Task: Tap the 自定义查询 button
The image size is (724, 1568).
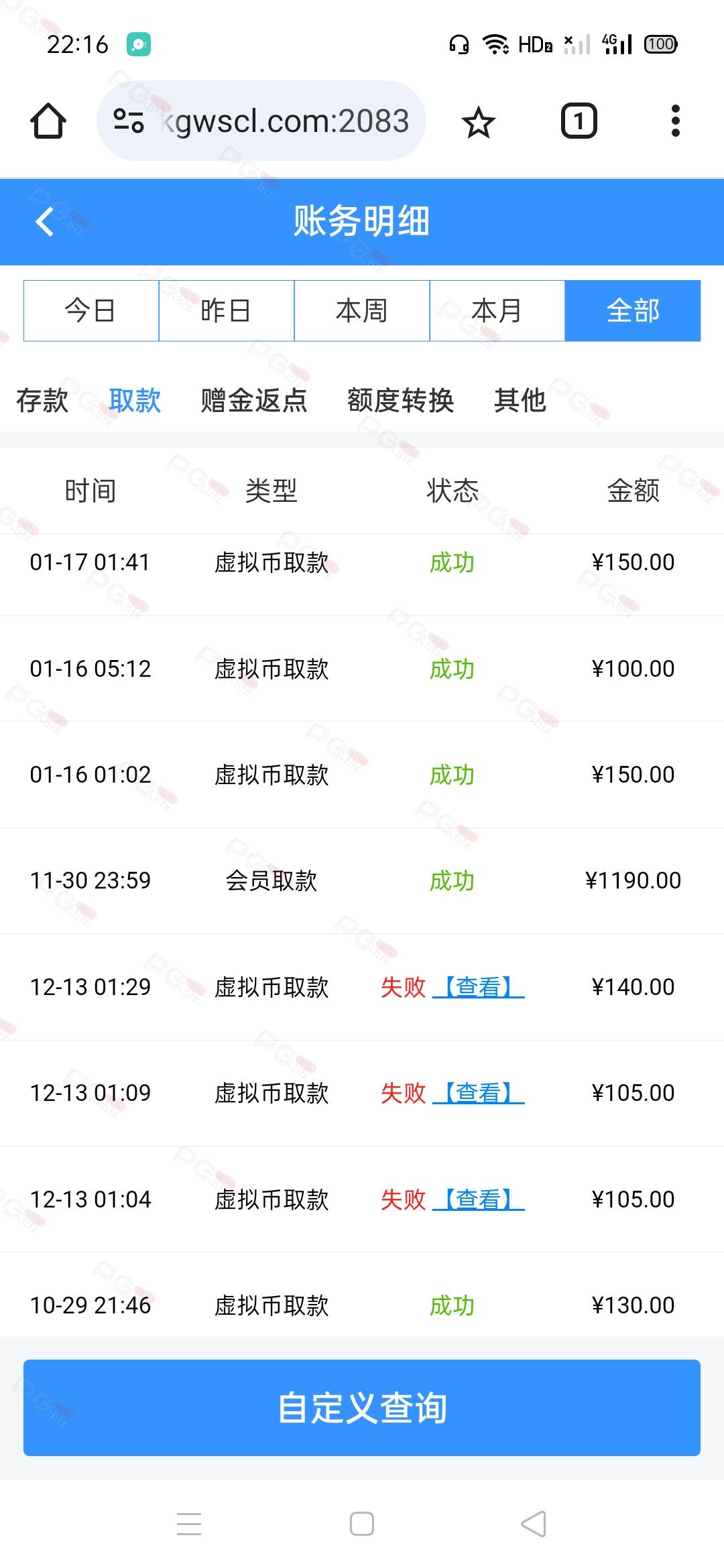Action: pyautogui.click(x=362, y=1407)
